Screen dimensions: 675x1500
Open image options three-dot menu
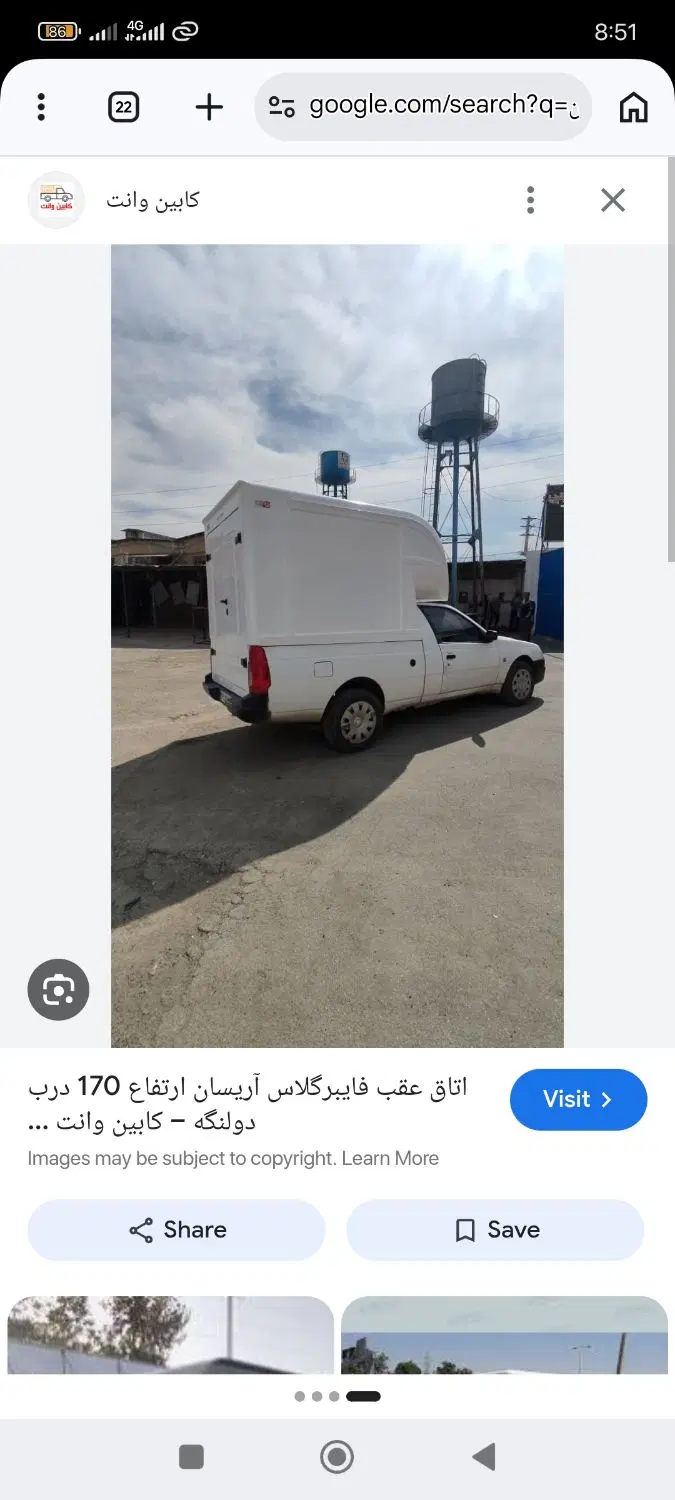531,200
